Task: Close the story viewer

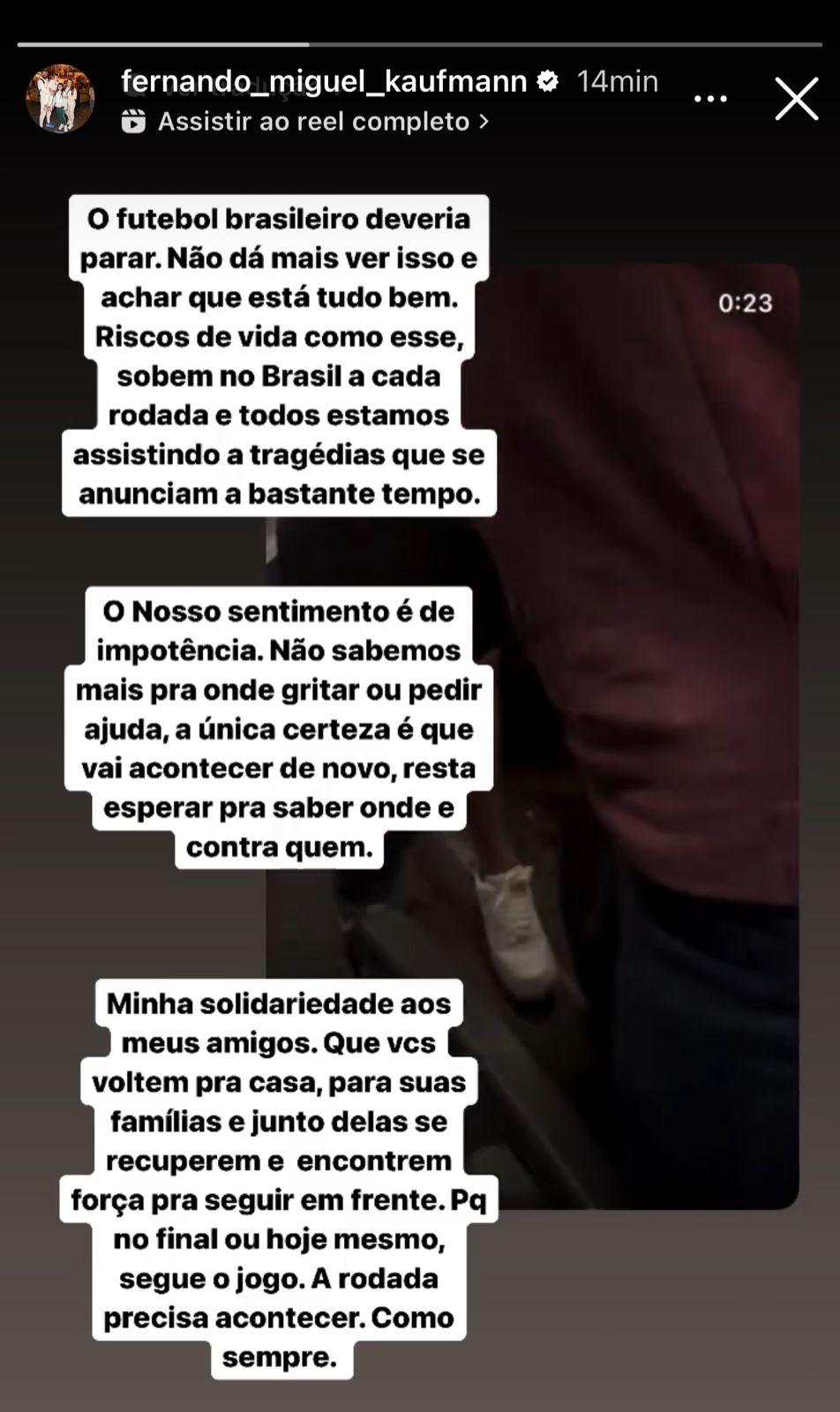Action: 796,98
